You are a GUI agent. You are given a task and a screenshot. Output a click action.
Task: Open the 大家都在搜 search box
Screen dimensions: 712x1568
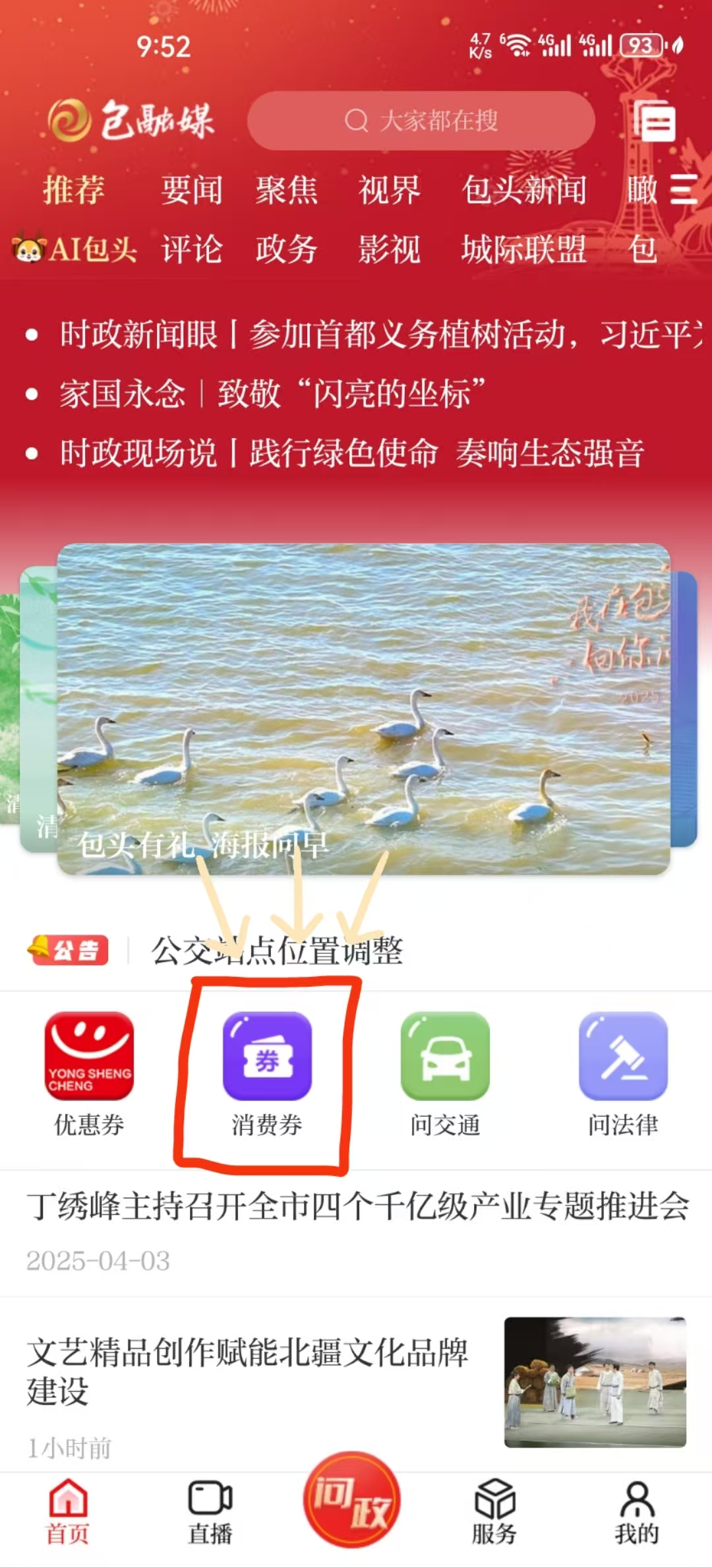(x=421, y=121)
